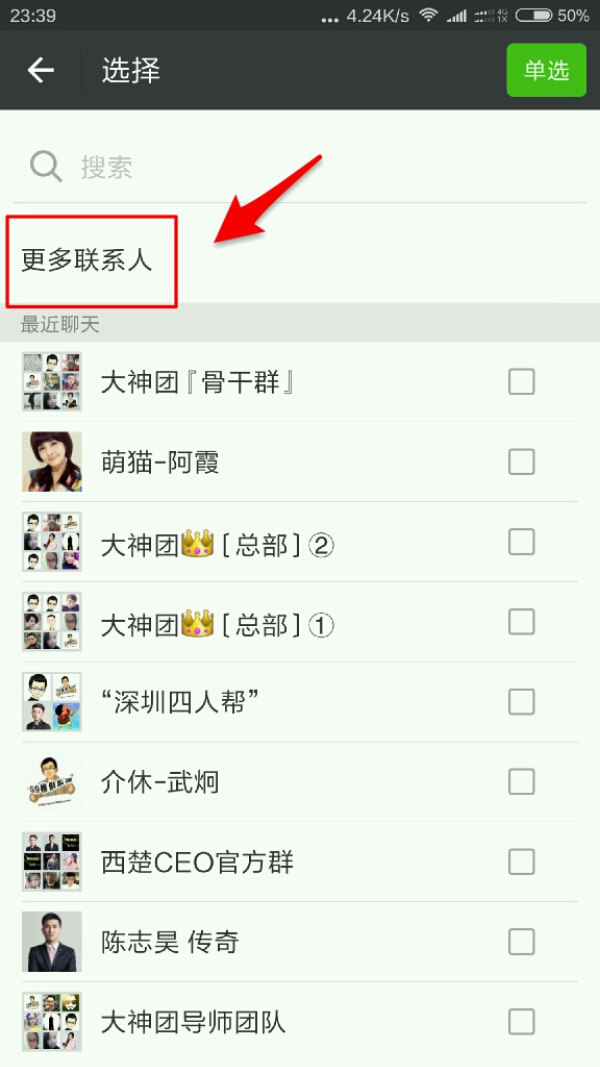
Task: Tick 大神团[总部]① checkbox
Action: (x=521, y=622)
